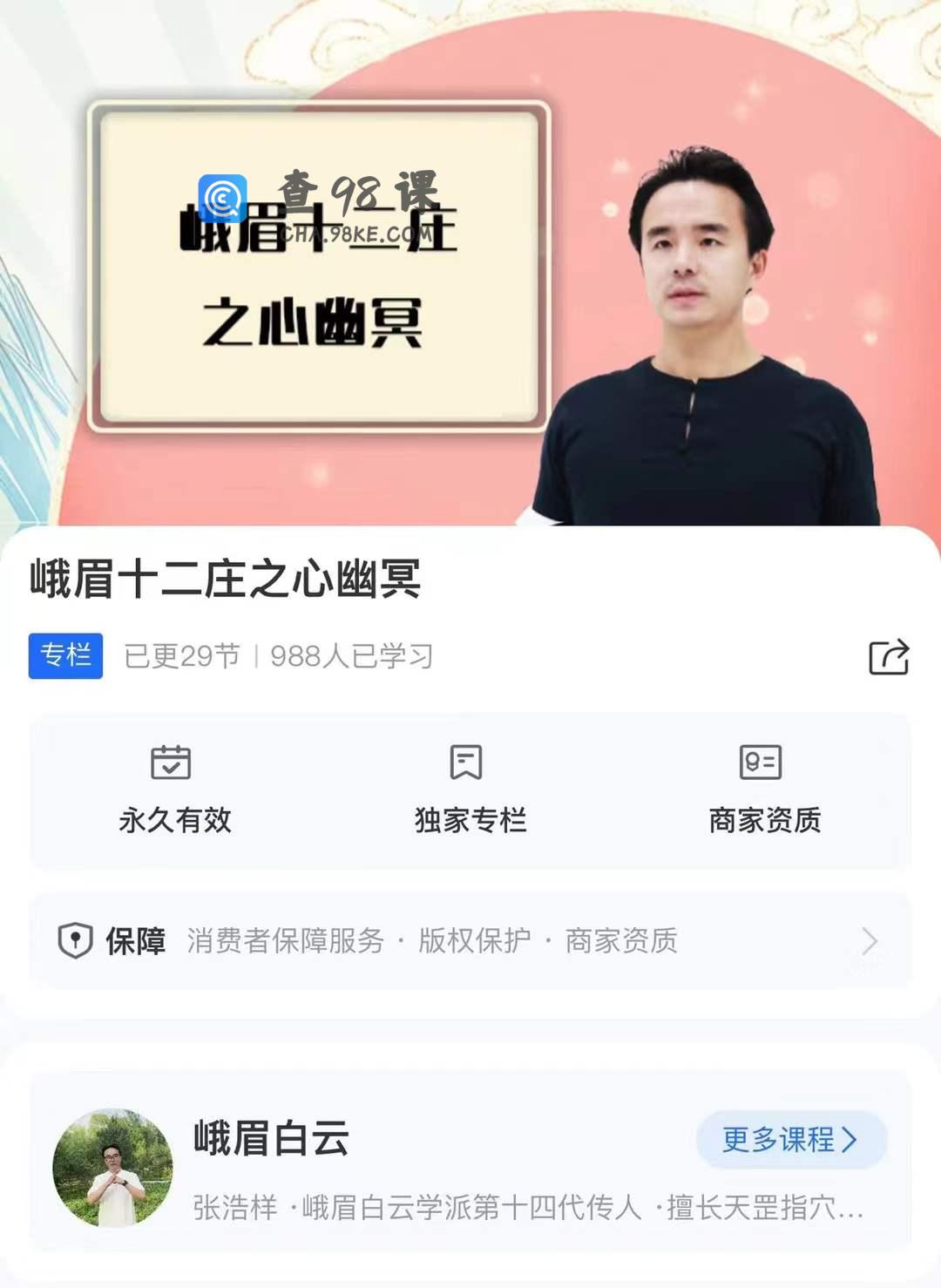Tap the 独家专栏 item
The width and height of the screenshot is (941, 1288).
tap(470, 790)
